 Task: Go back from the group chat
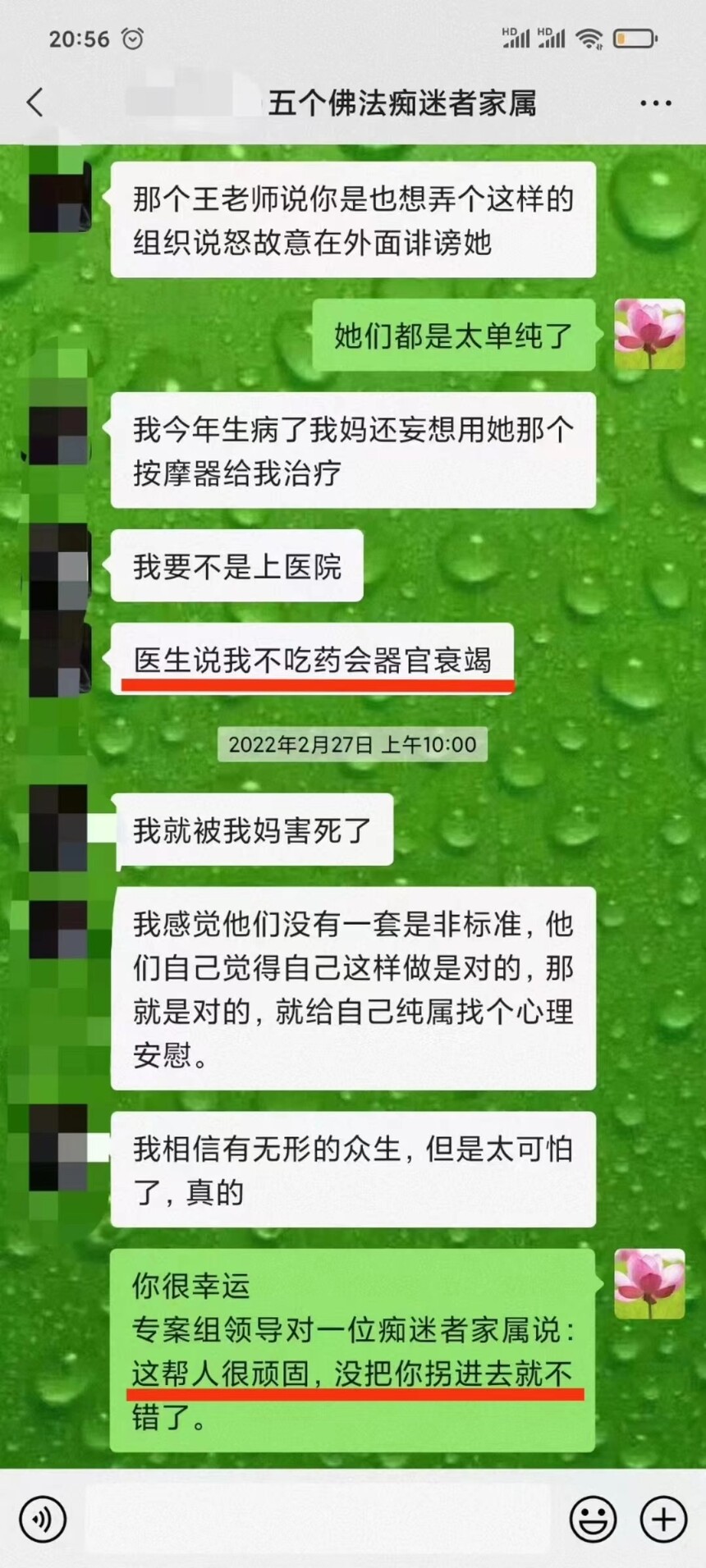(x=34, y=103)
